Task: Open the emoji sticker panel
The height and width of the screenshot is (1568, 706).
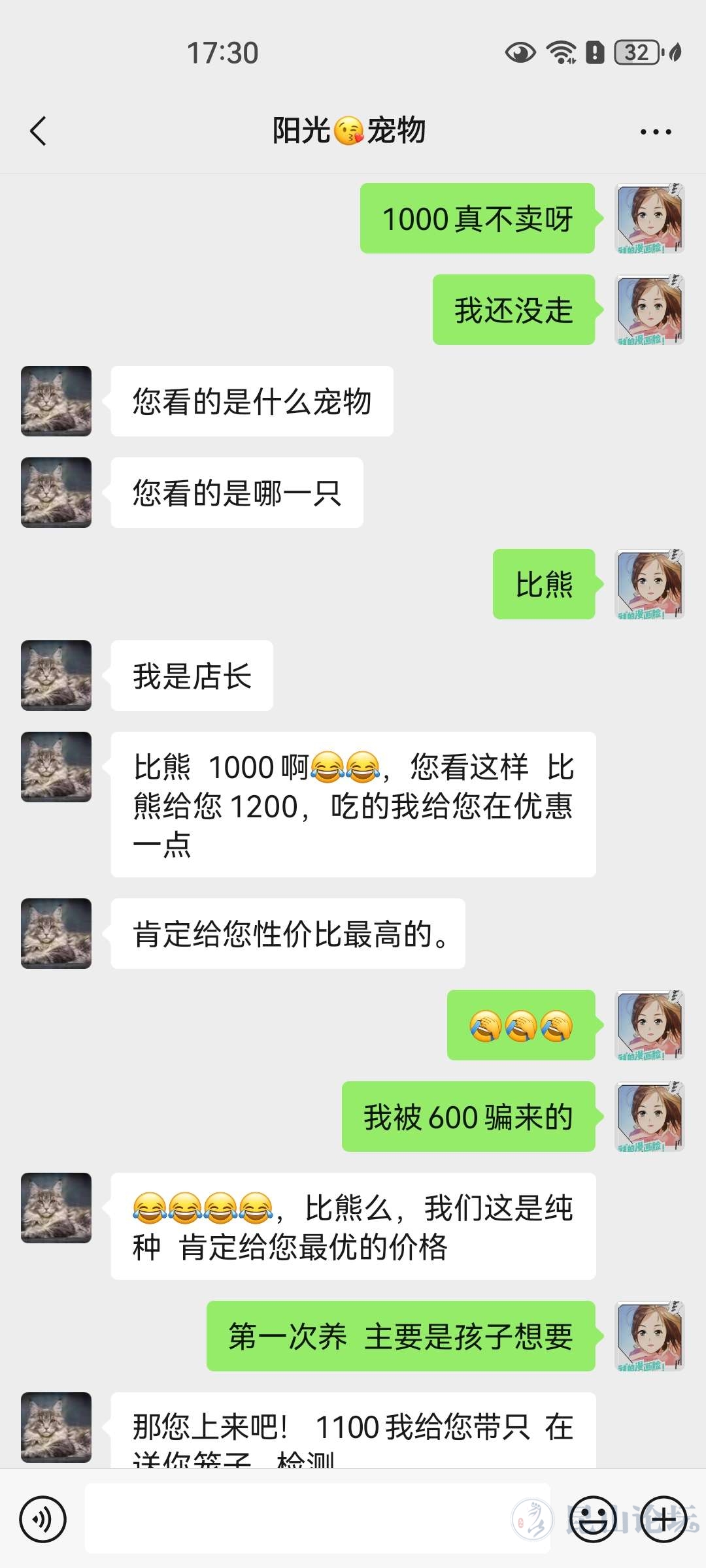Action: pyautogui.click(x=593, y=1519)
